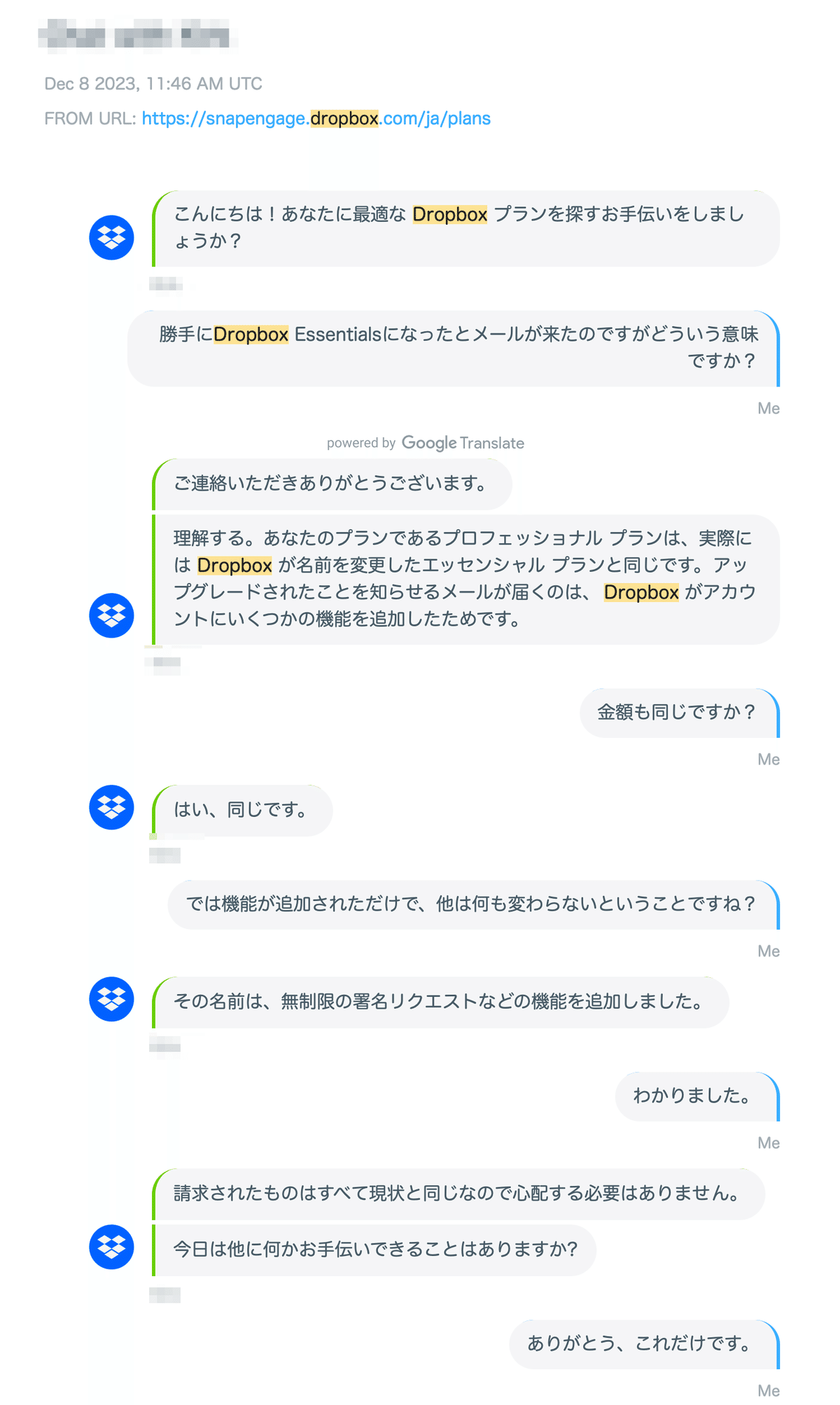Click the Google Translate logo
Viewport: 840px width, 1405px height.
pos(462,442)
